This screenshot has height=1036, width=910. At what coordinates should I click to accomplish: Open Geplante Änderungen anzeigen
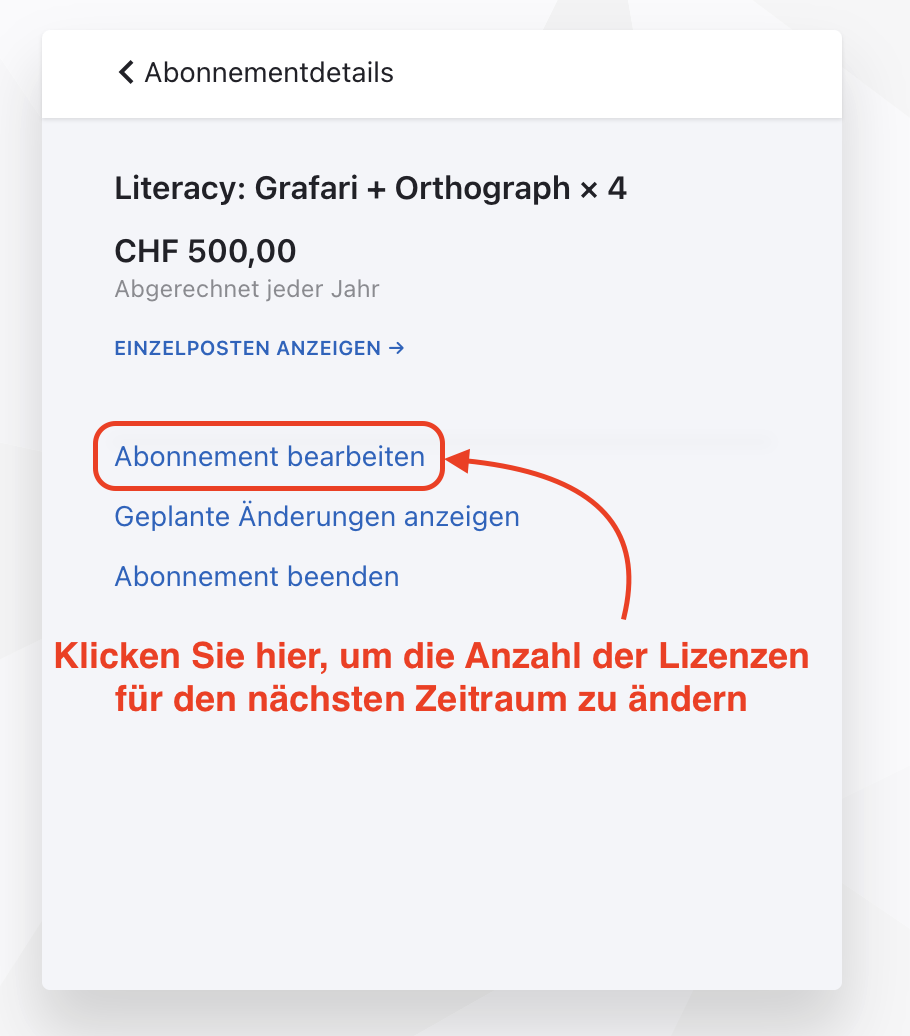coord(317,517)
